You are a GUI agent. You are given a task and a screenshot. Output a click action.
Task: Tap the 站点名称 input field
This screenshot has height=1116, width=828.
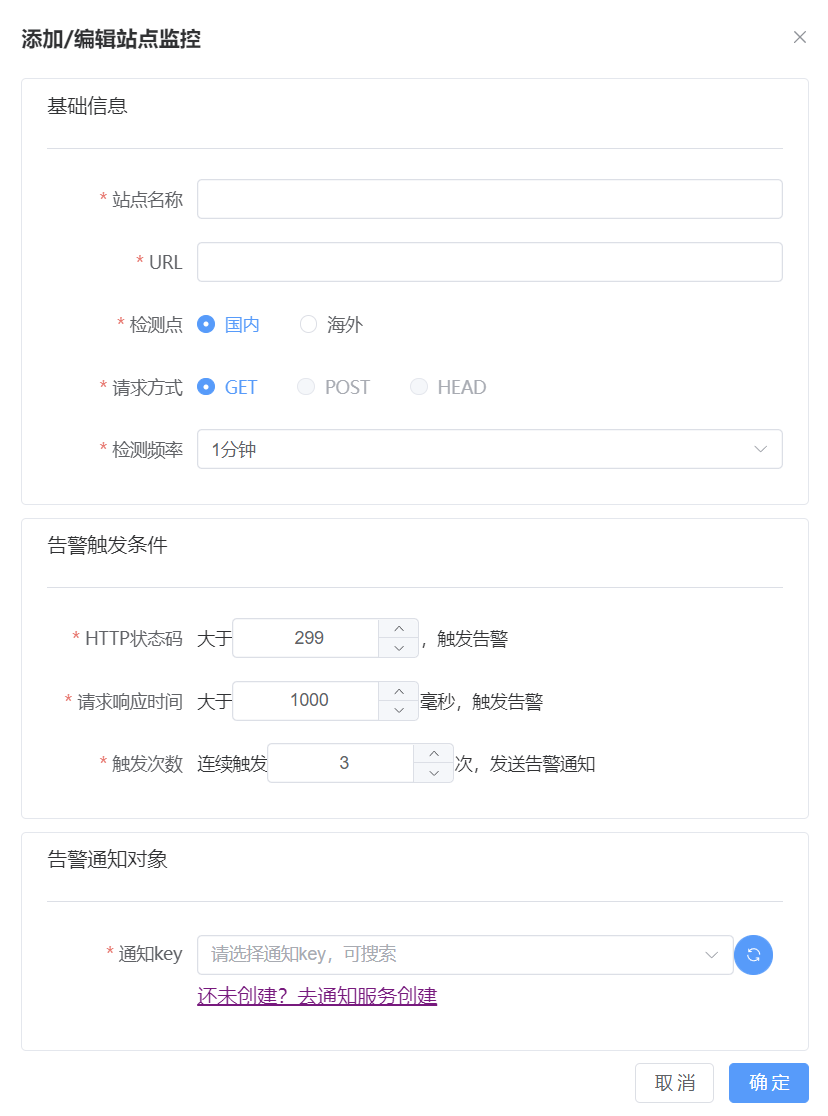click(489, 199)
